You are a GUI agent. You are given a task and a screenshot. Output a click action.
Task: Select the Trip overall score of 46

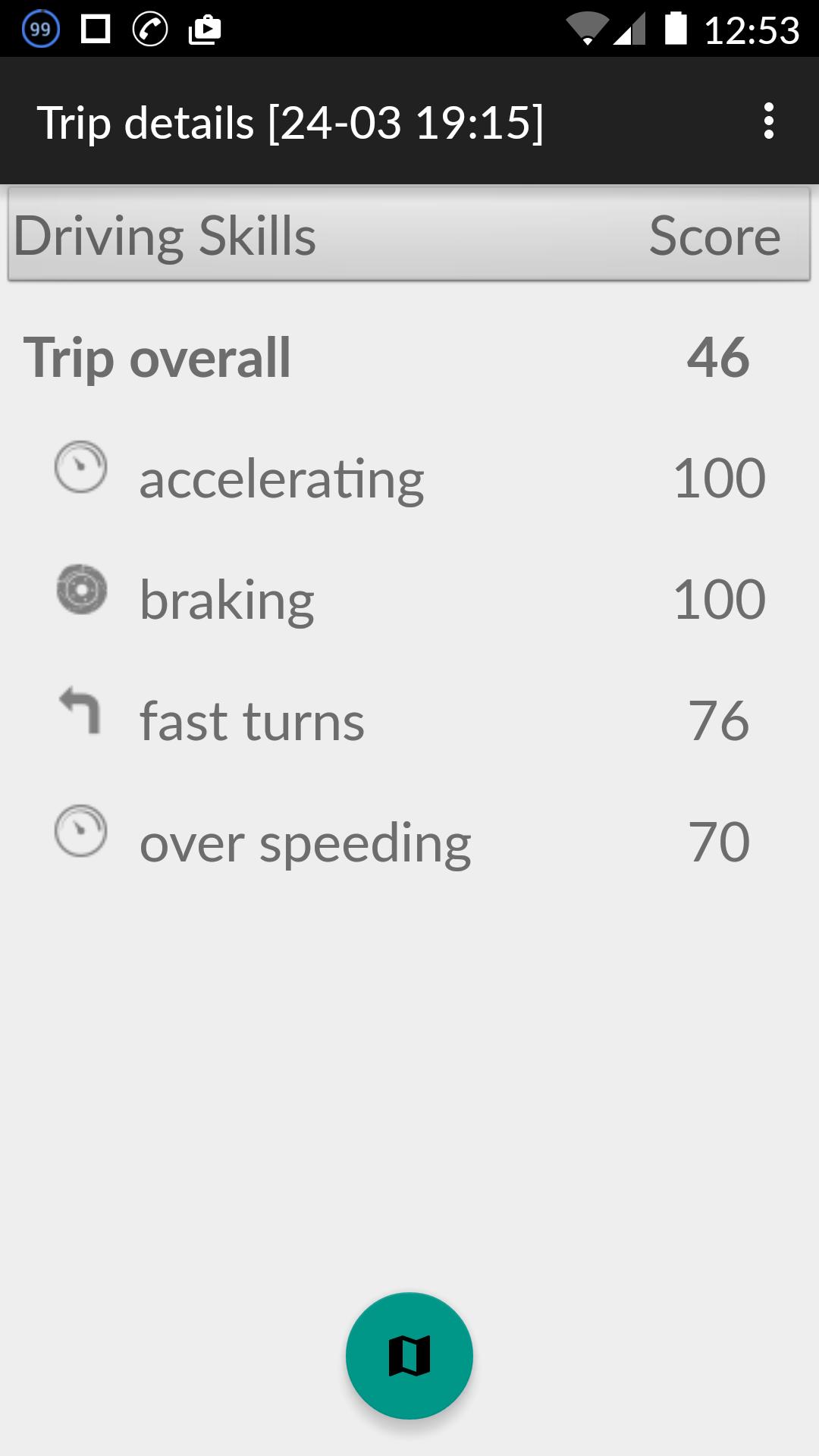click(717, 358)
